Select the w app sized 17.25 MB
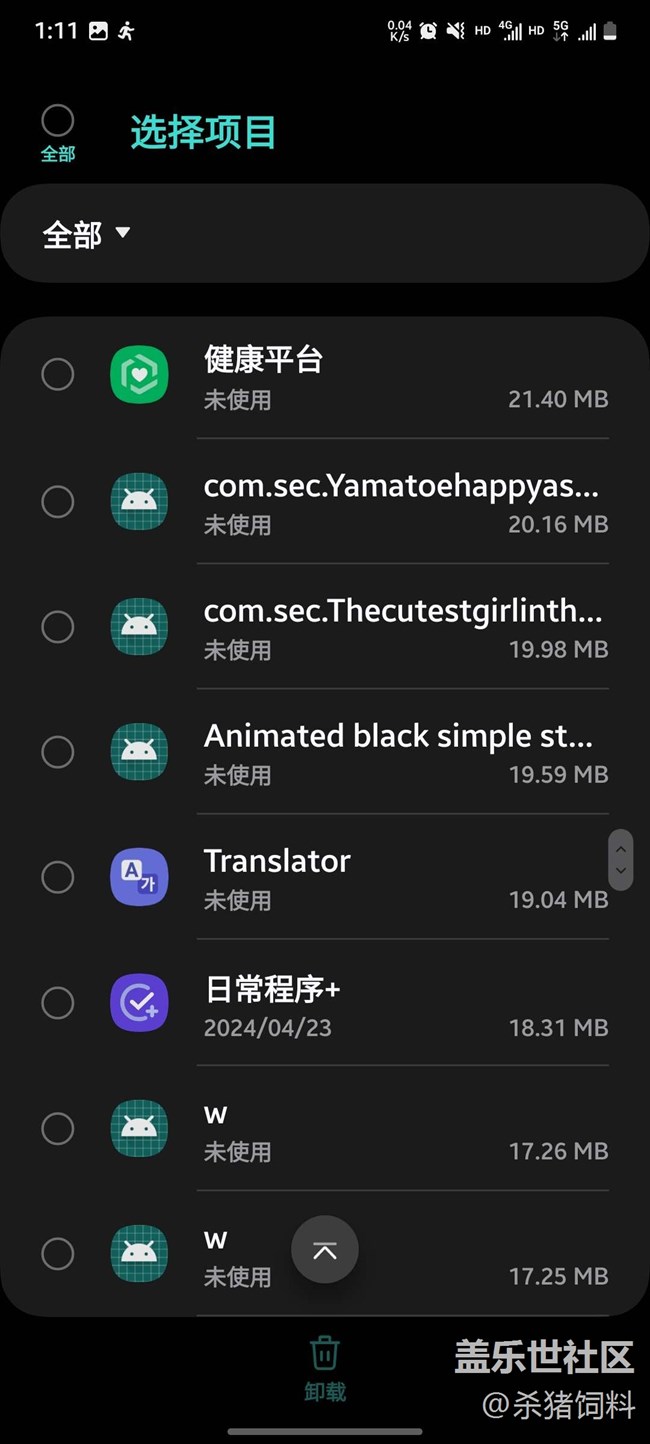Image resolution: width=650 pixels, height=1444 pixels. pyautogui.click(x=58, y=1254)
